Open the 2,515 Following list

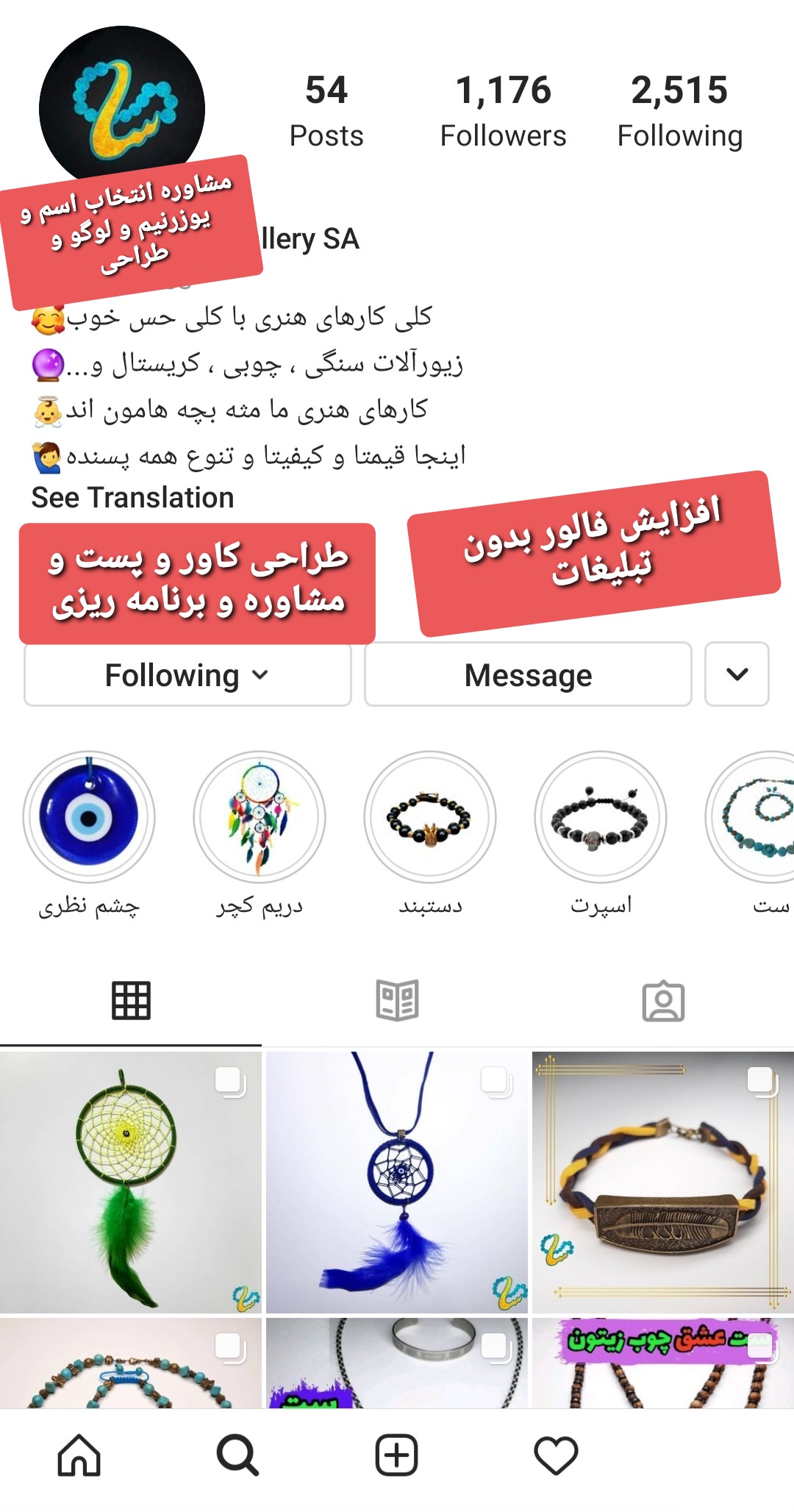(679, 110)
